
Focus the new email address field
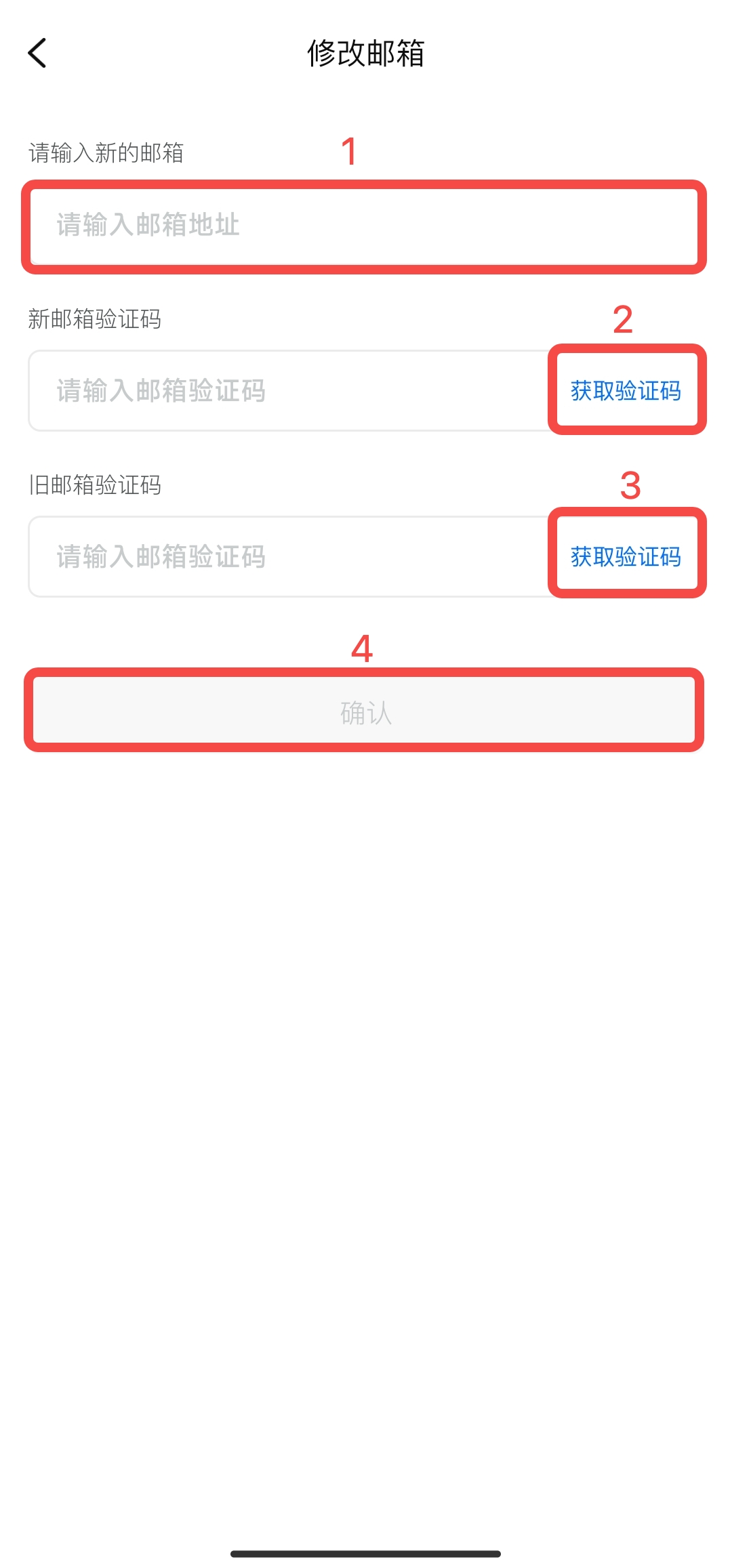[x=364, y=226]
